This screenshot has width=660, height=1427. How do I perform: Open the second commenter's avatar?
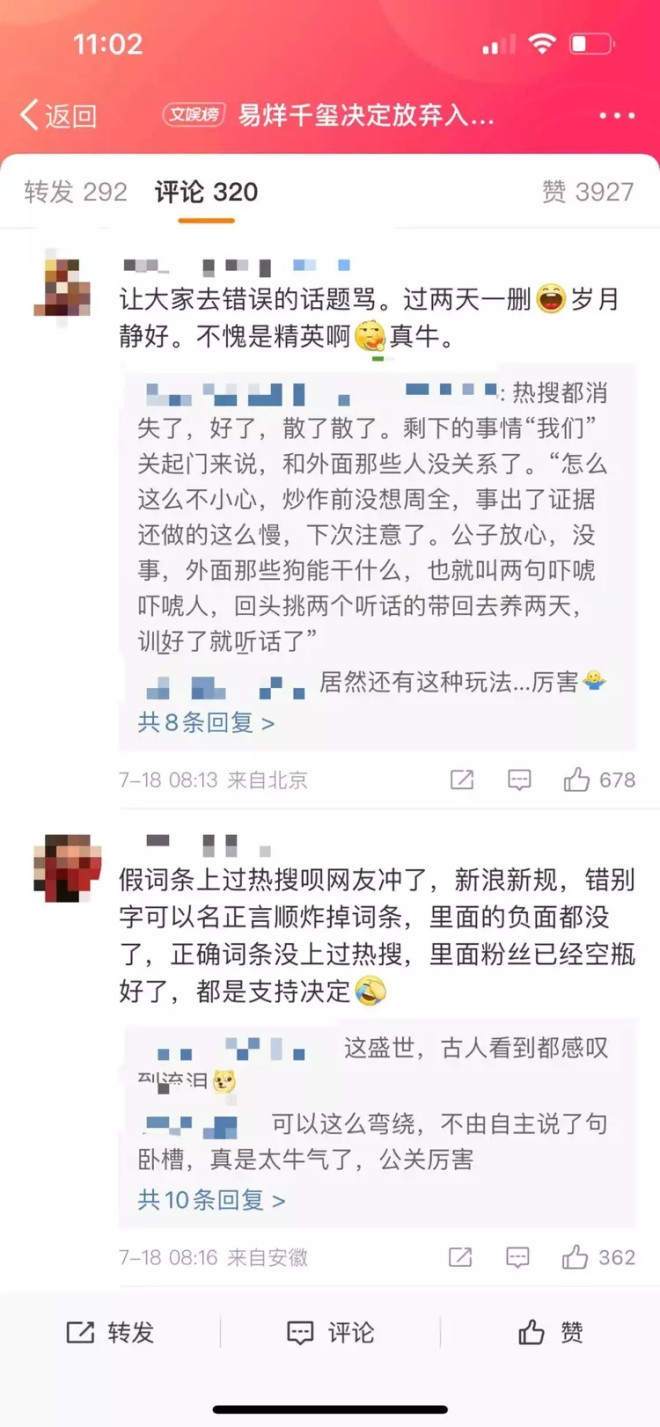click(x=68, y=868)
